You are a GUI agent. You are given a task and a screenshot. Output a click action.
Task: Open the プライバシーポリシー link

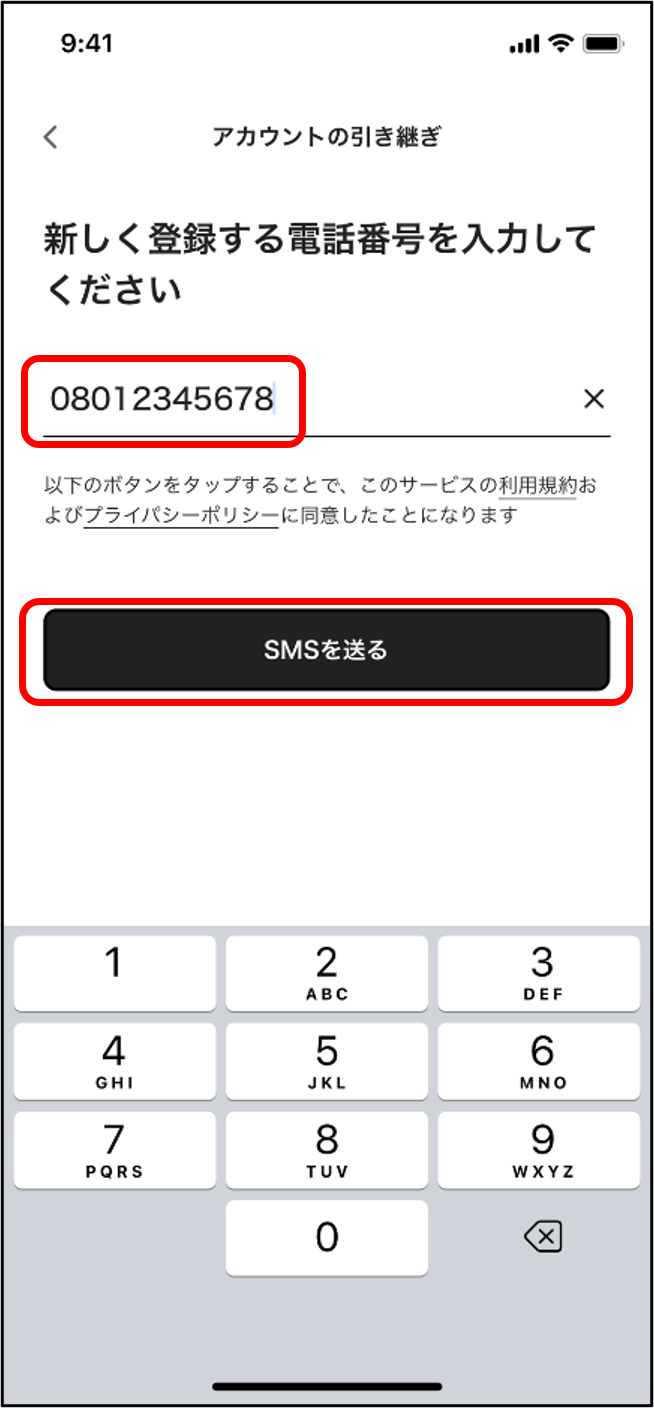[x=181, y=516]
